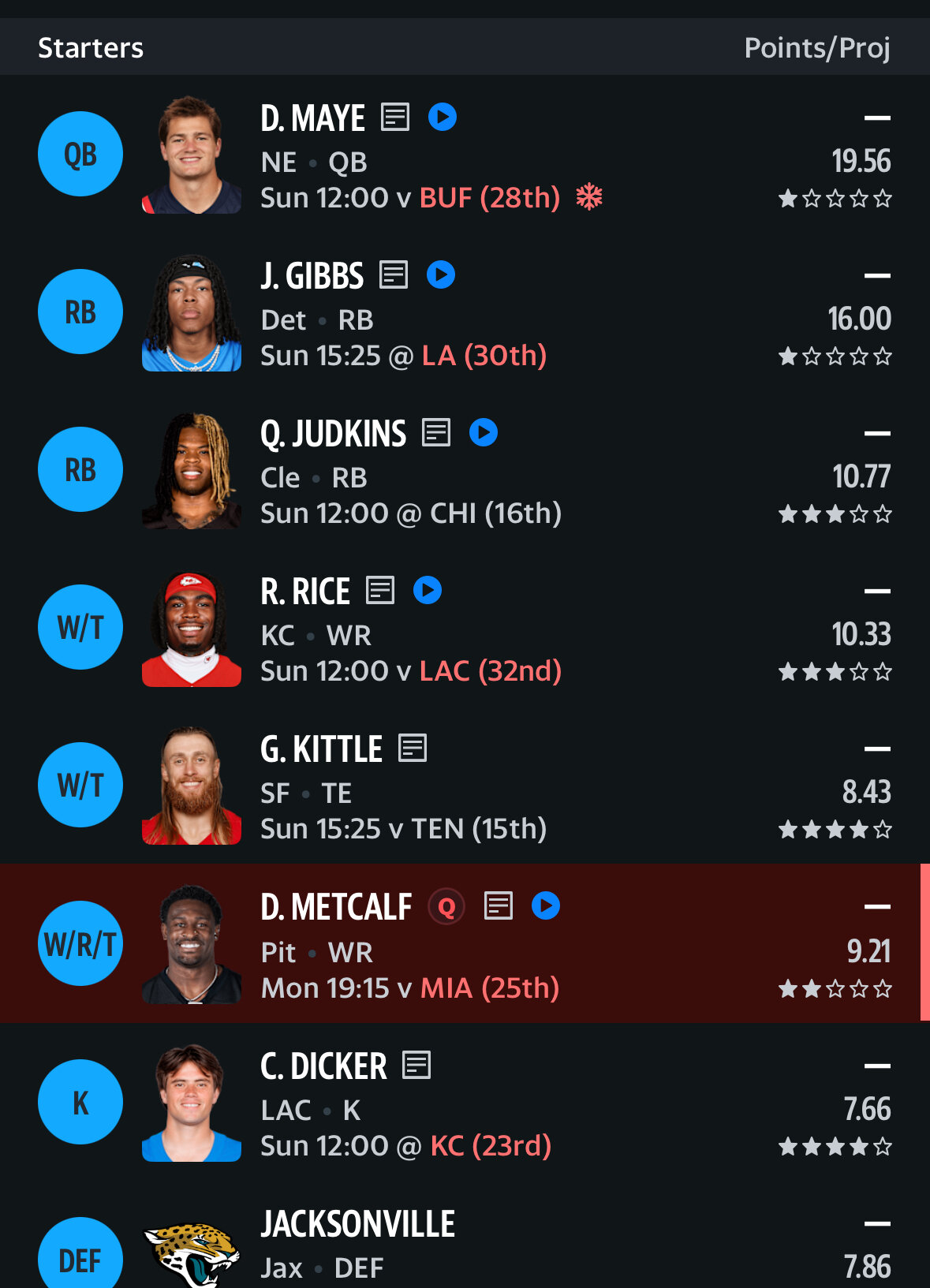Play video highlights for Q. Judkins

pos(484,433)
